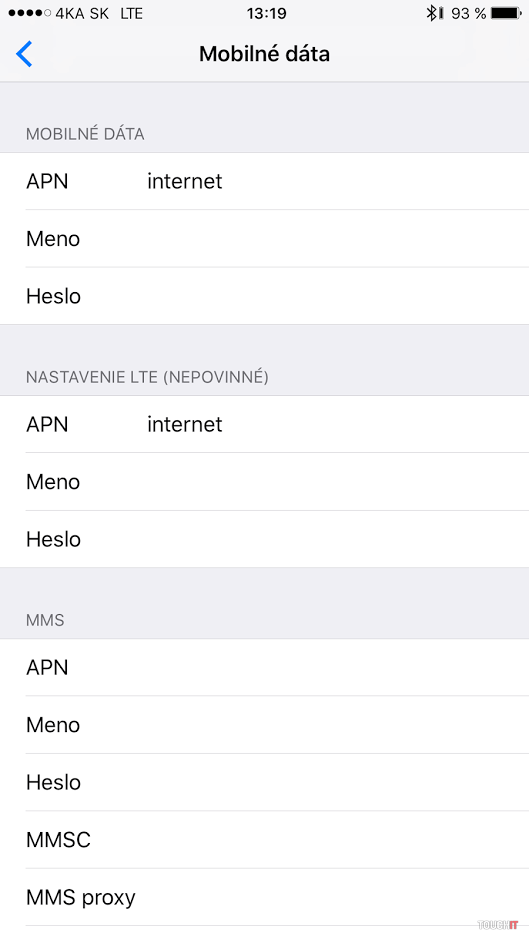Edit the MMSC field
529x940 pixels.
coord(264,840)
